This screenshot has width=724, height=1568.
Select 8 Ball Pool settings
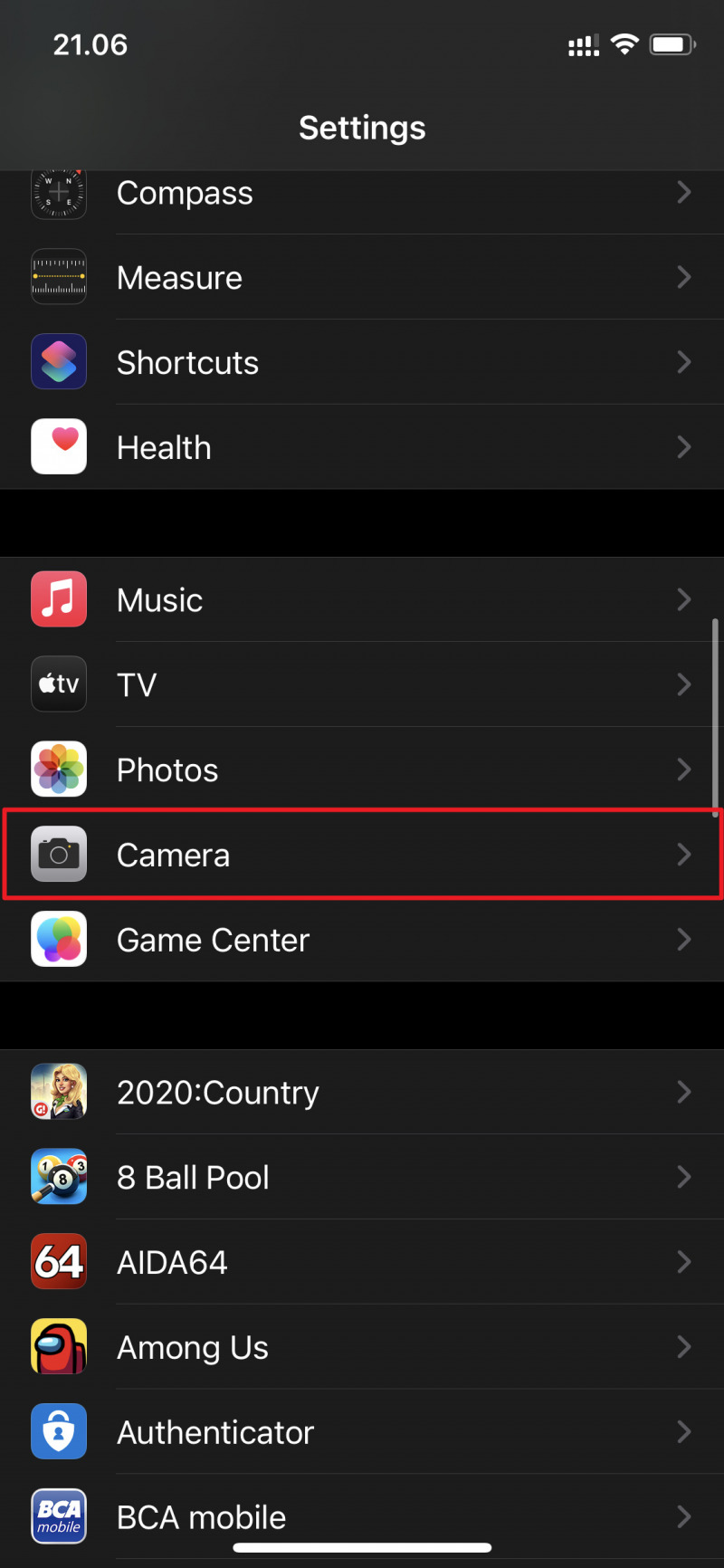(362, 1177)
